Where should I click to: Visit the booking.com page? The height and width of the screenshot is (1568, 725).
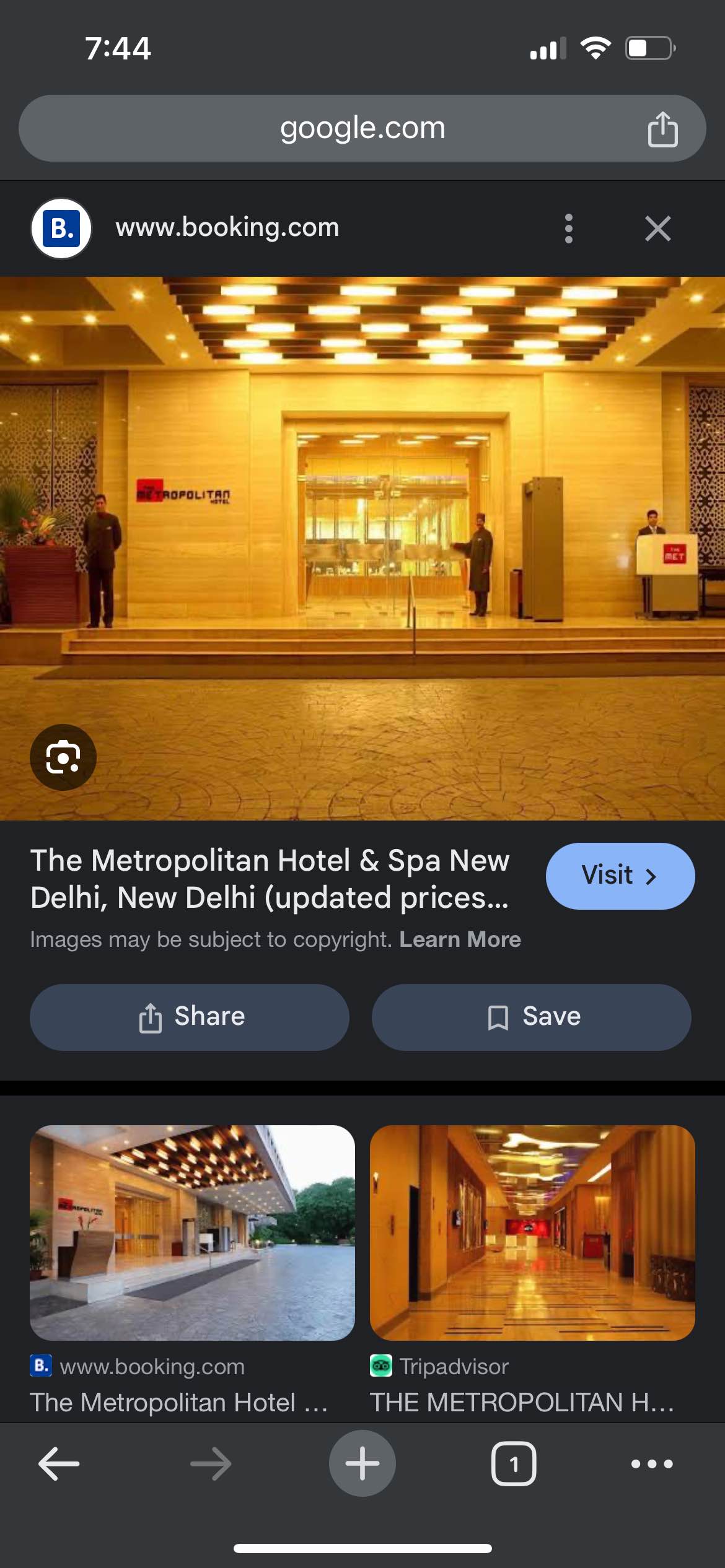620,876
